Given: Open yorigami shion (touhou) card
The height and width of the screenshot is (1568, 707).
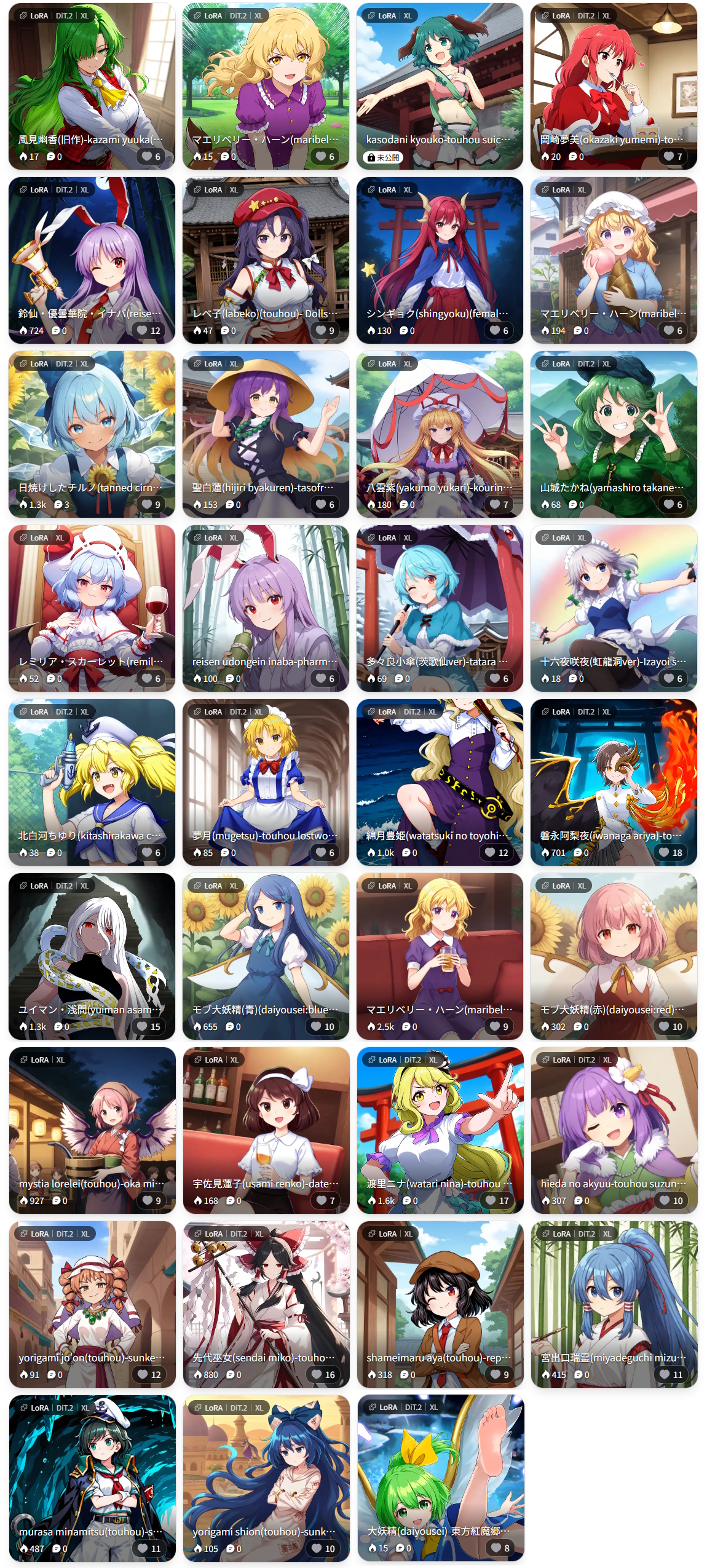Looking at the screenshot, I should click(x=266, y=1478).
